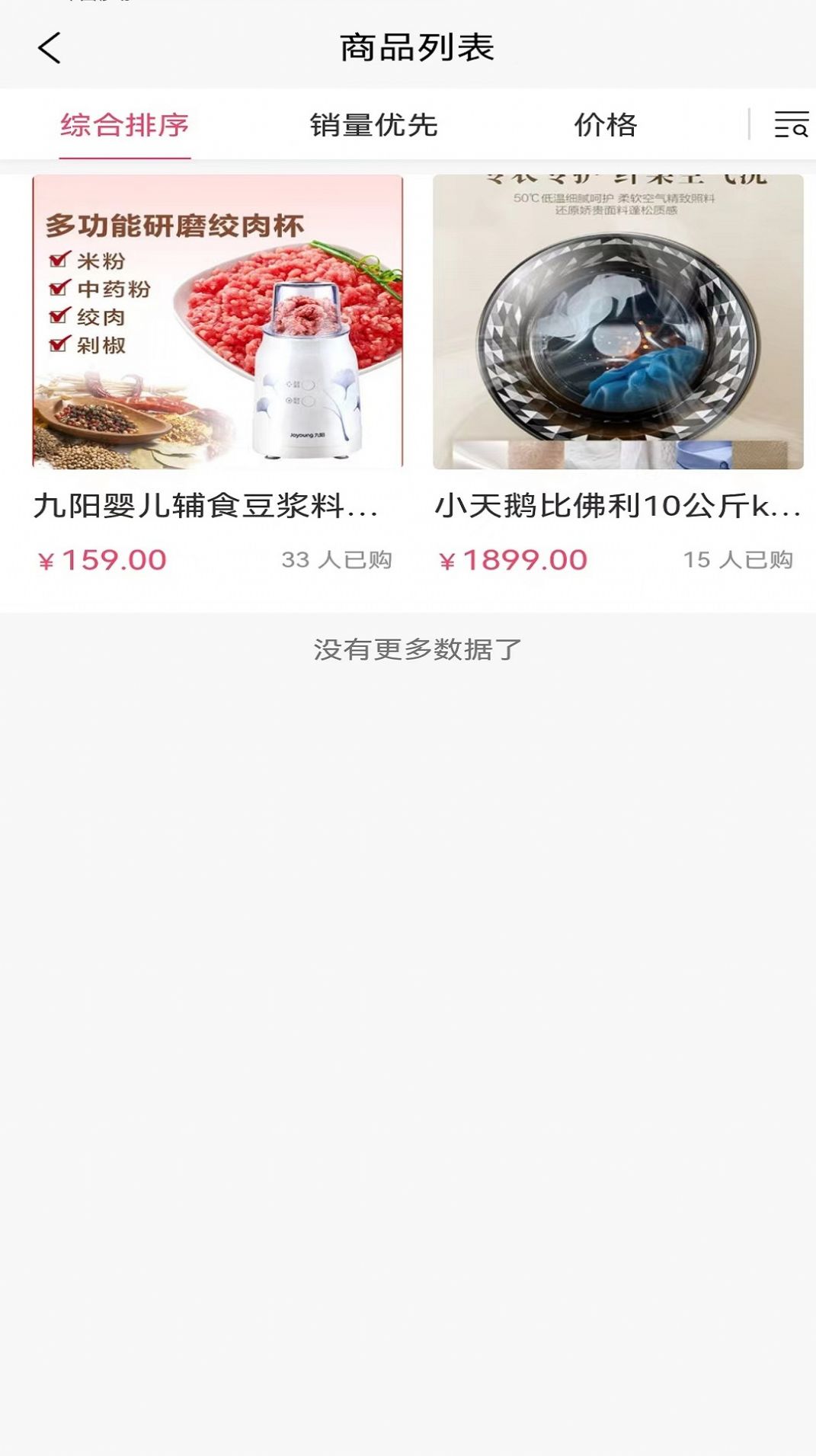Toggle the 价格 price sort order
Viewport: 816px width, 1456px height.
click(x=604, y=126)
